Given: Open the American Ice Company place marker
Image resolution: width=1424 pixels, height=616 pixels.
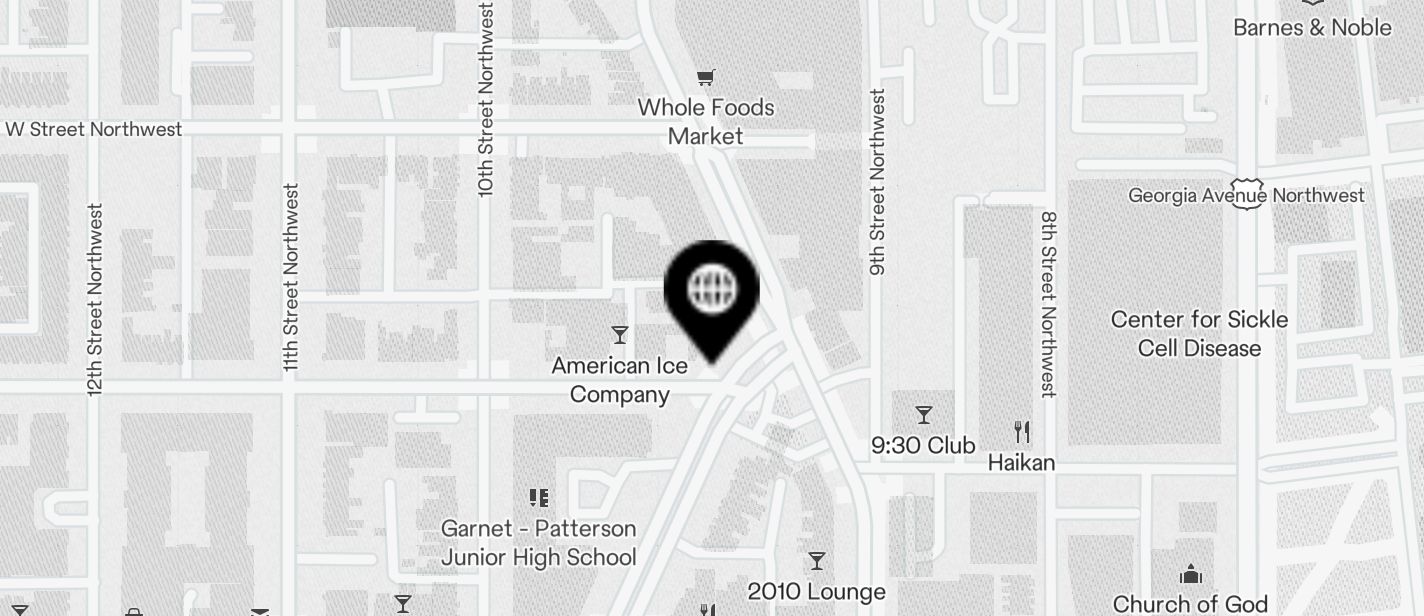Looking at the screenshot, I should 620,335.
